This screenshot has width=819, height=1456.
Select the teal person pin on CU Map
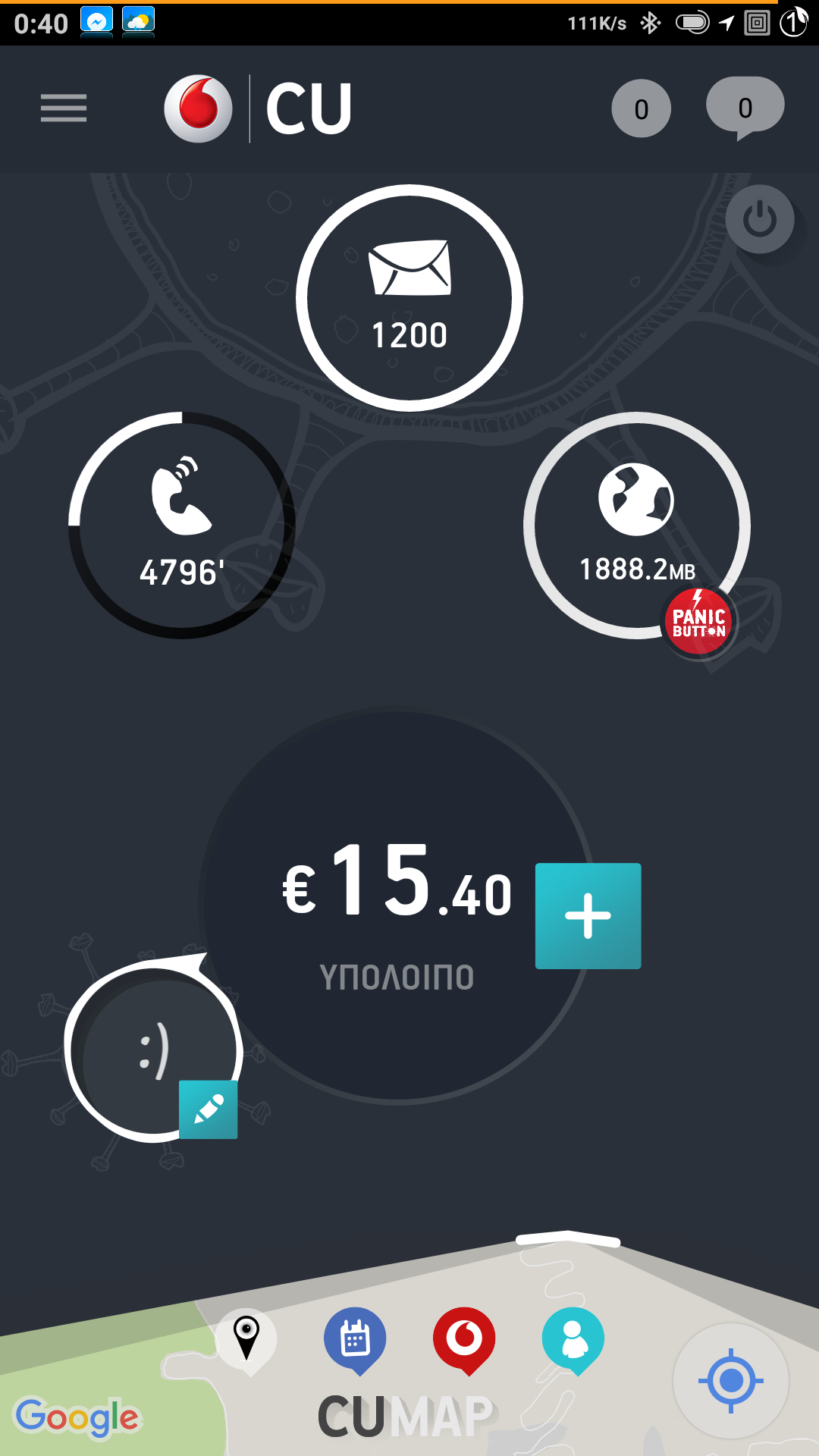[x=573, y=1339]
